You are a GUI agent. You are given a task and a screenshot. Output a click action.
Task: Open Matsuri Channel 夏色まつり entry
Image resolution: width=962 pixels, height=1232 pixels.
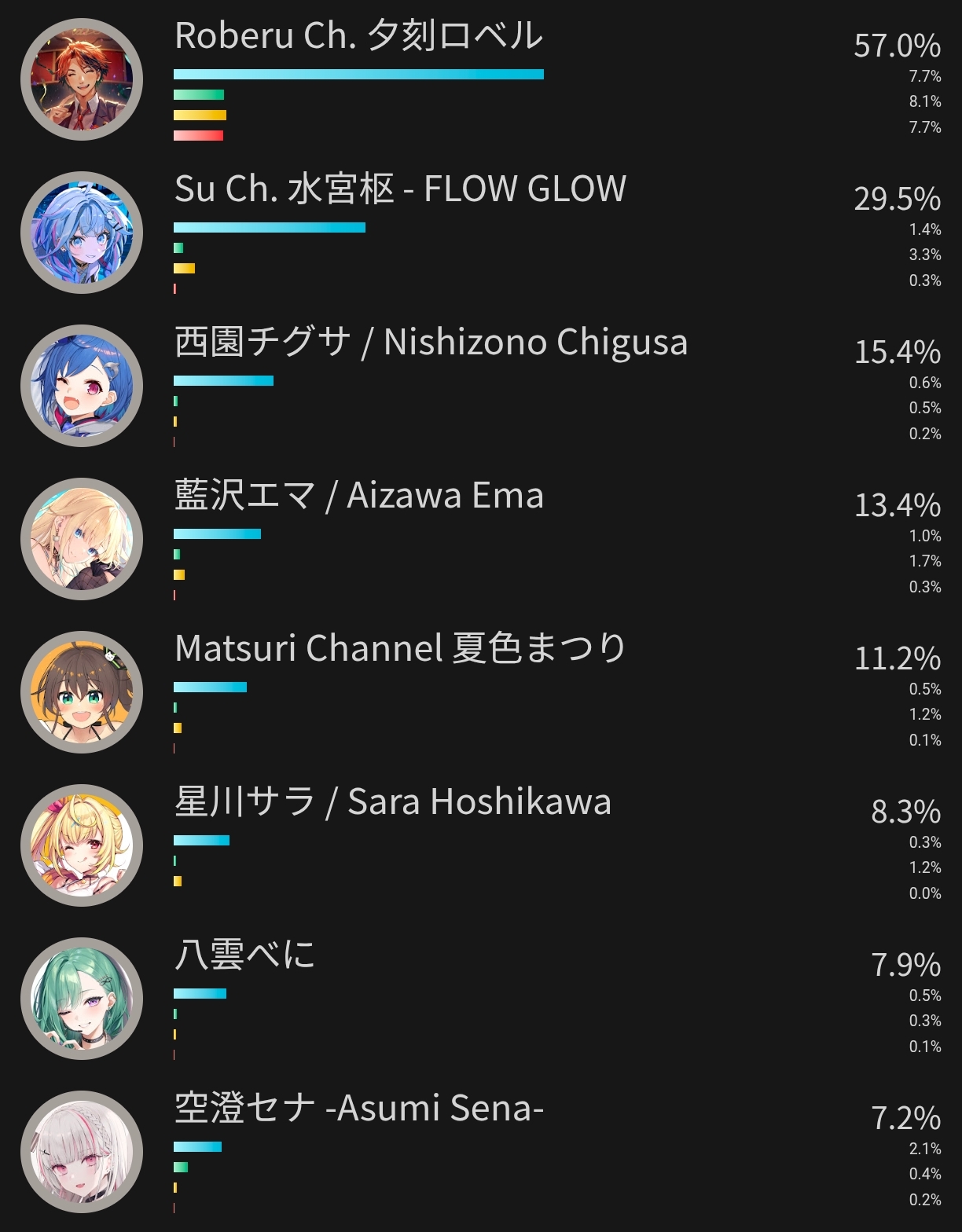coord(399,649)
